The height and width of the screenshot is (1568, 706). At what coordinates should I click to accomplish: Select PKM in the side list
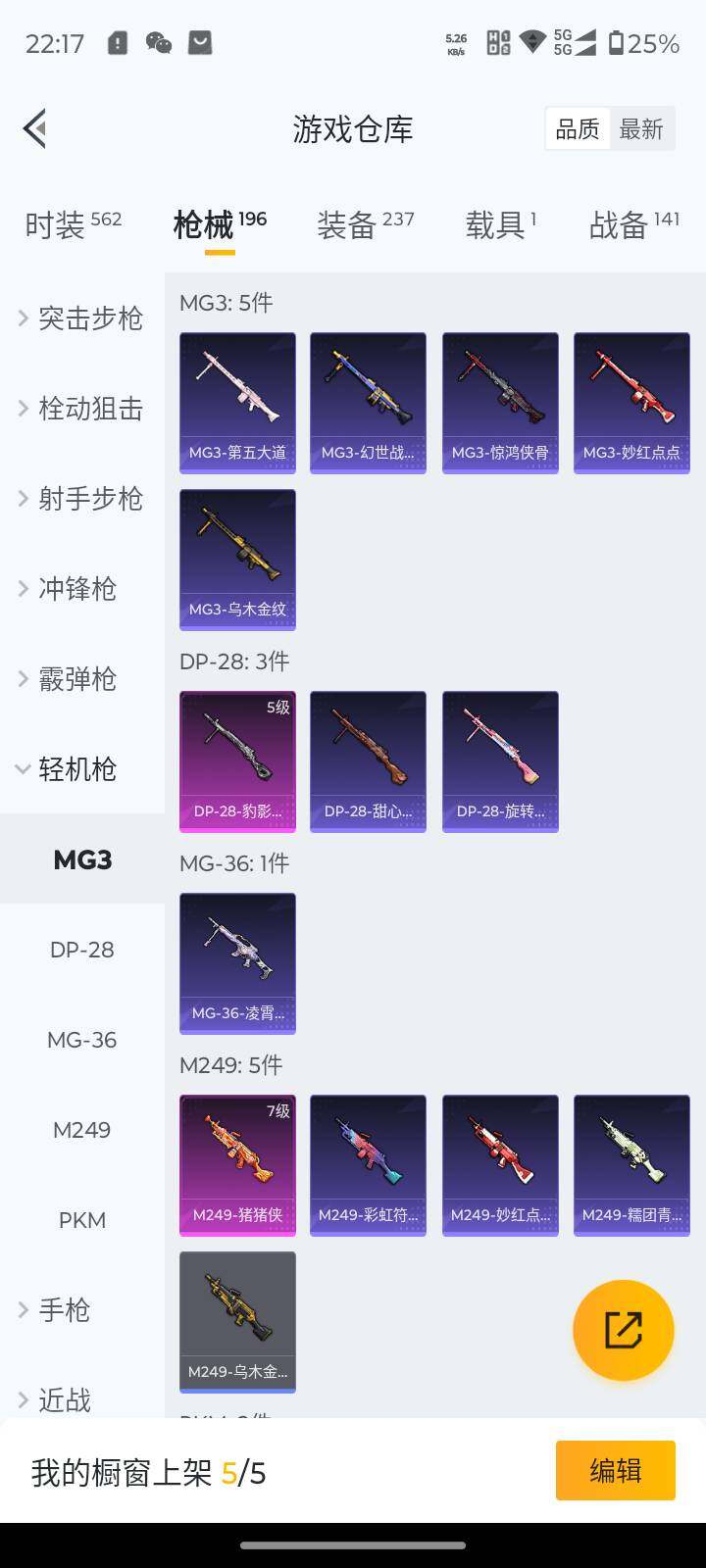pyautogui.click(x=82, y=1220)
